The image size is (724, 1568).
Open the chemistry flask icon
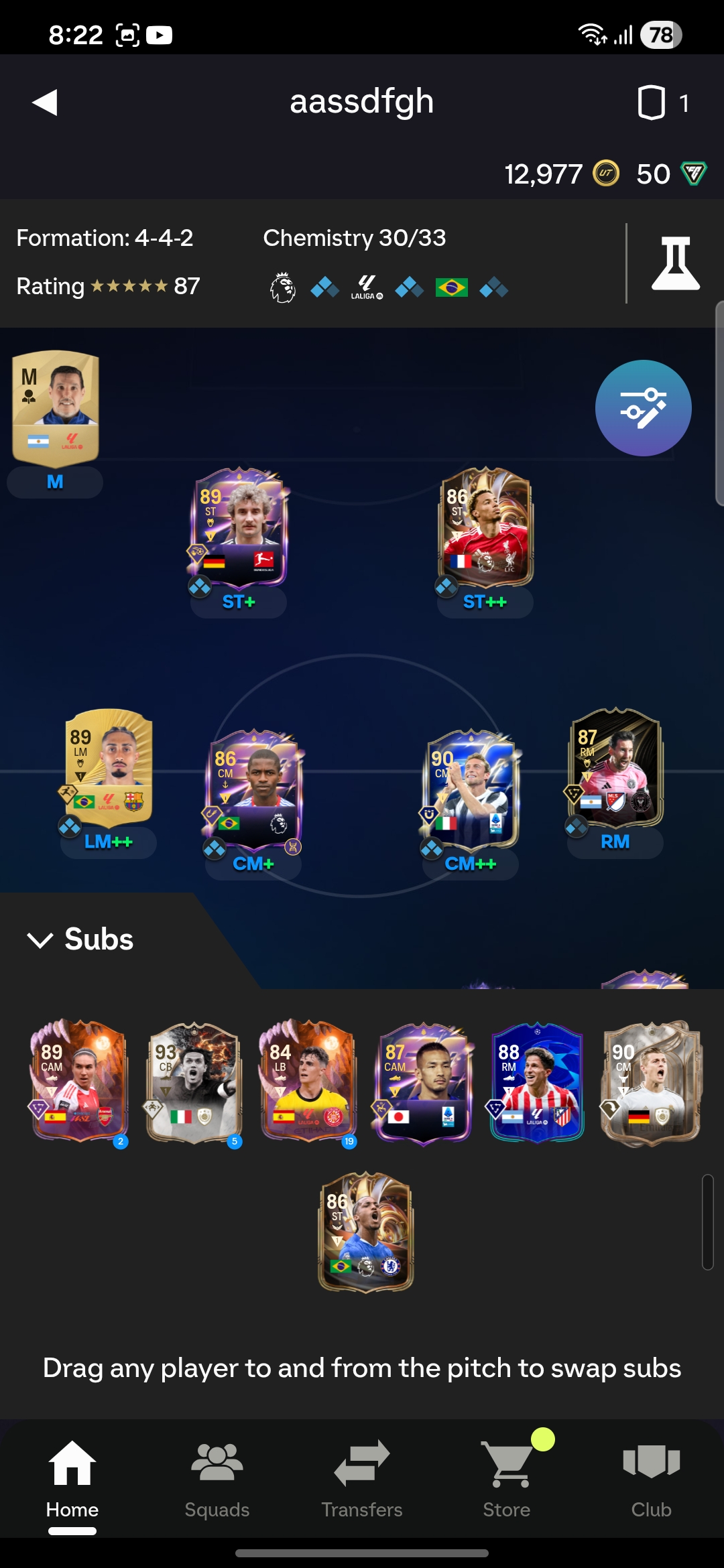point(675,263)
